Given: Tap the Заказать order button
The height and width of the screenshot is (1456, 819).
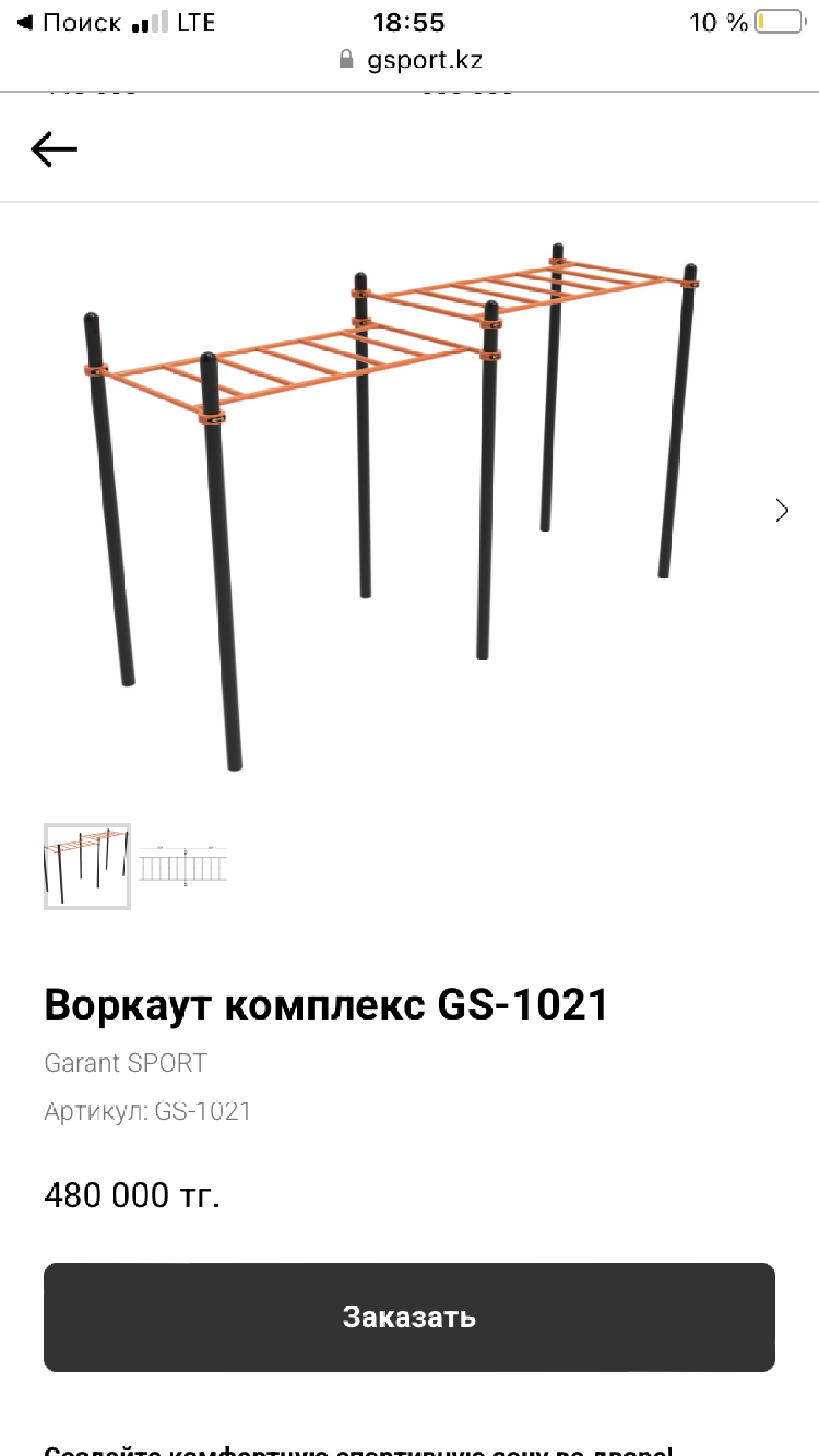Looking at the screenshot, I should 409,1317.
